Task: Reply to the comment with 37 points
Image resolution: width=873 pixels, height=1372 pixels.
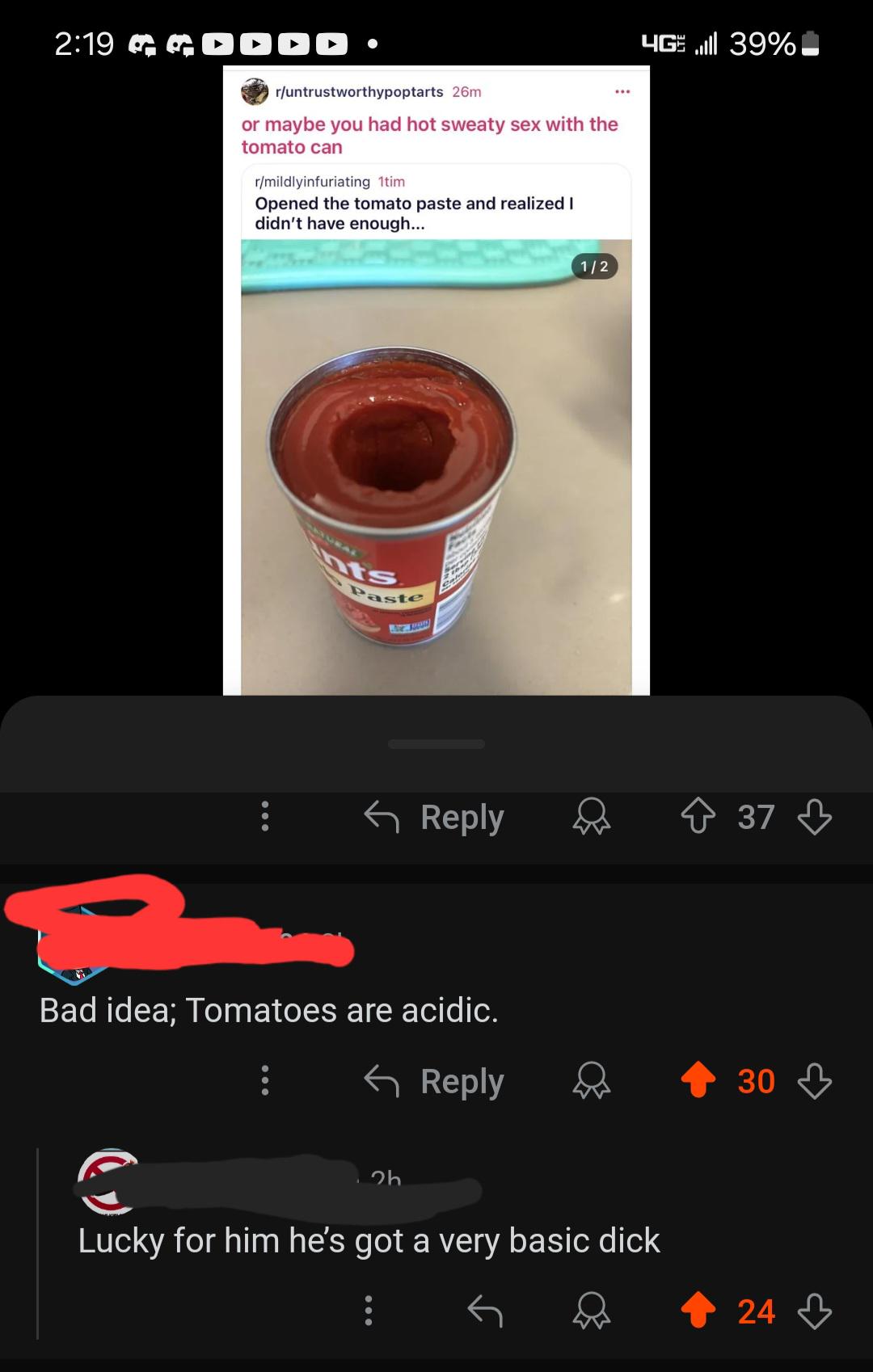Action: tap(435, 817)
